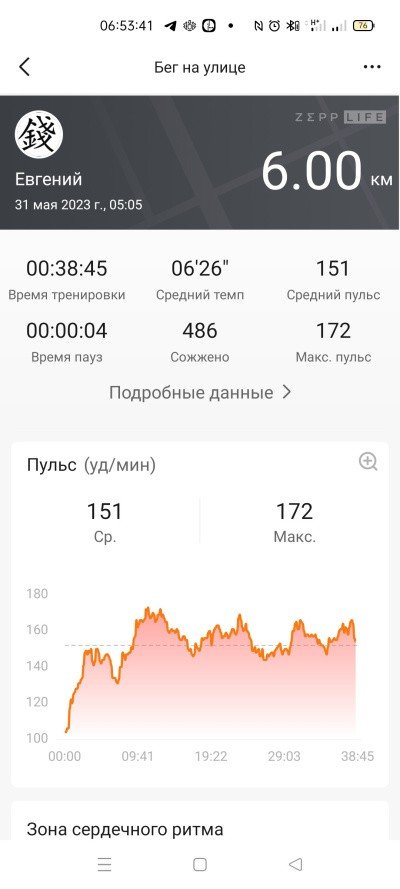400x889 pixels.
Task: Open Подробные данные detailed stats
Action: click(201, 392)
